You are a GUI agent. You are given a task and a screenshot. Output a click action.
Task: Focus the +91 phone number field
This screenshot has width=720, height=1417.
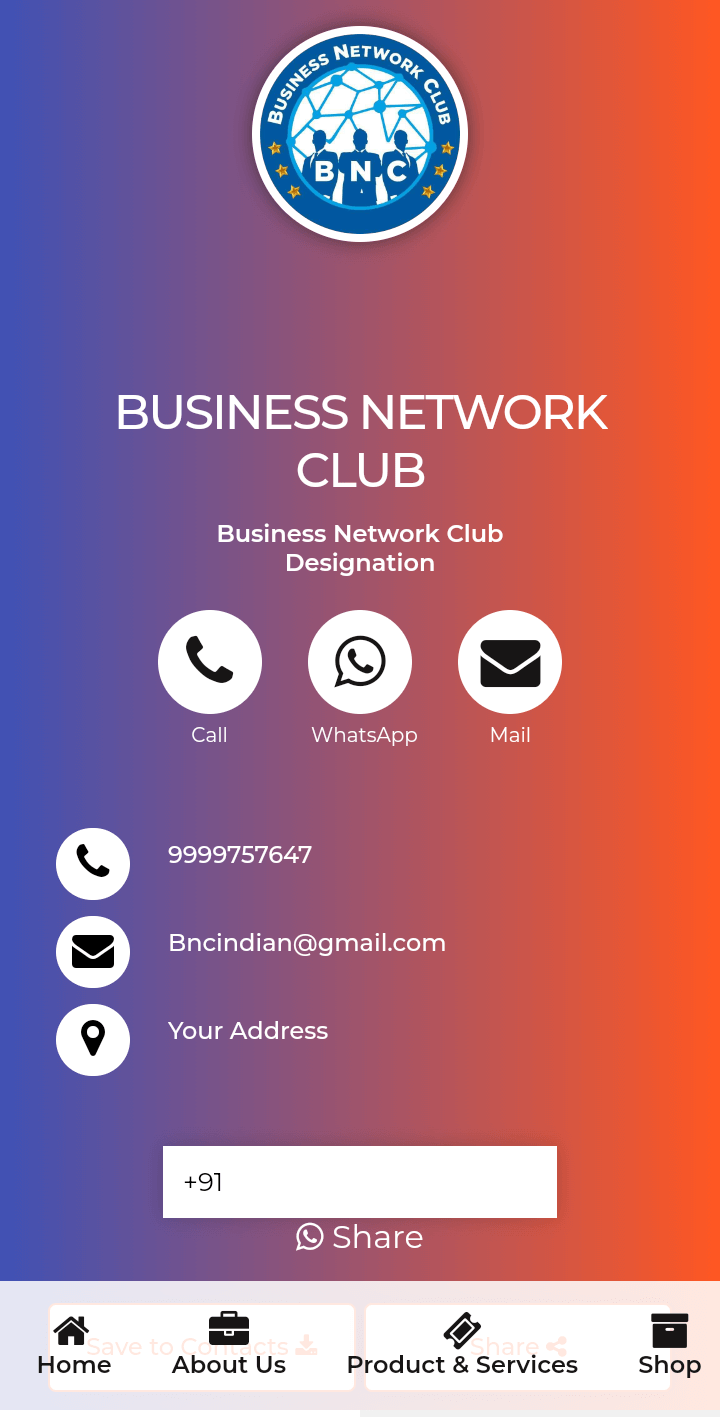point(360,1182)
